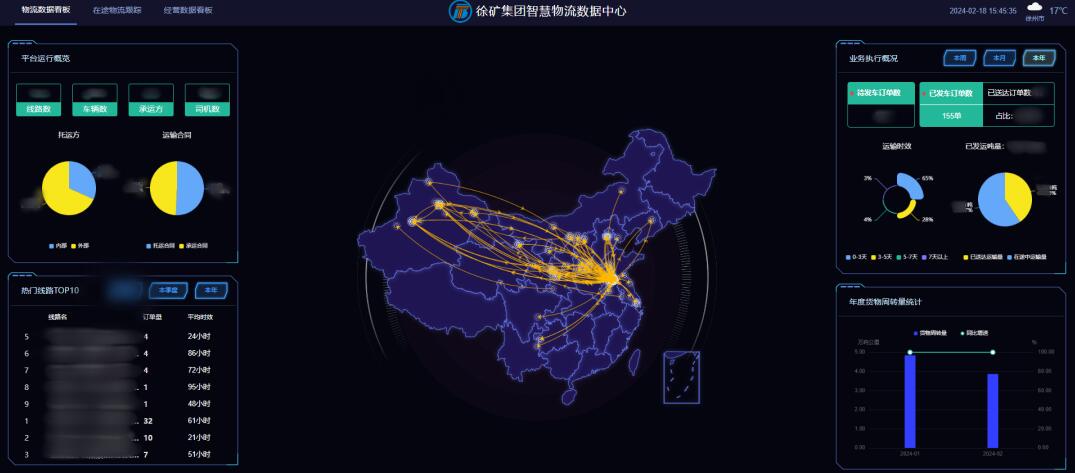Show hot routes TOP10 for 本年
Viewport: 1075px width, 473px height.
point(211,290)
